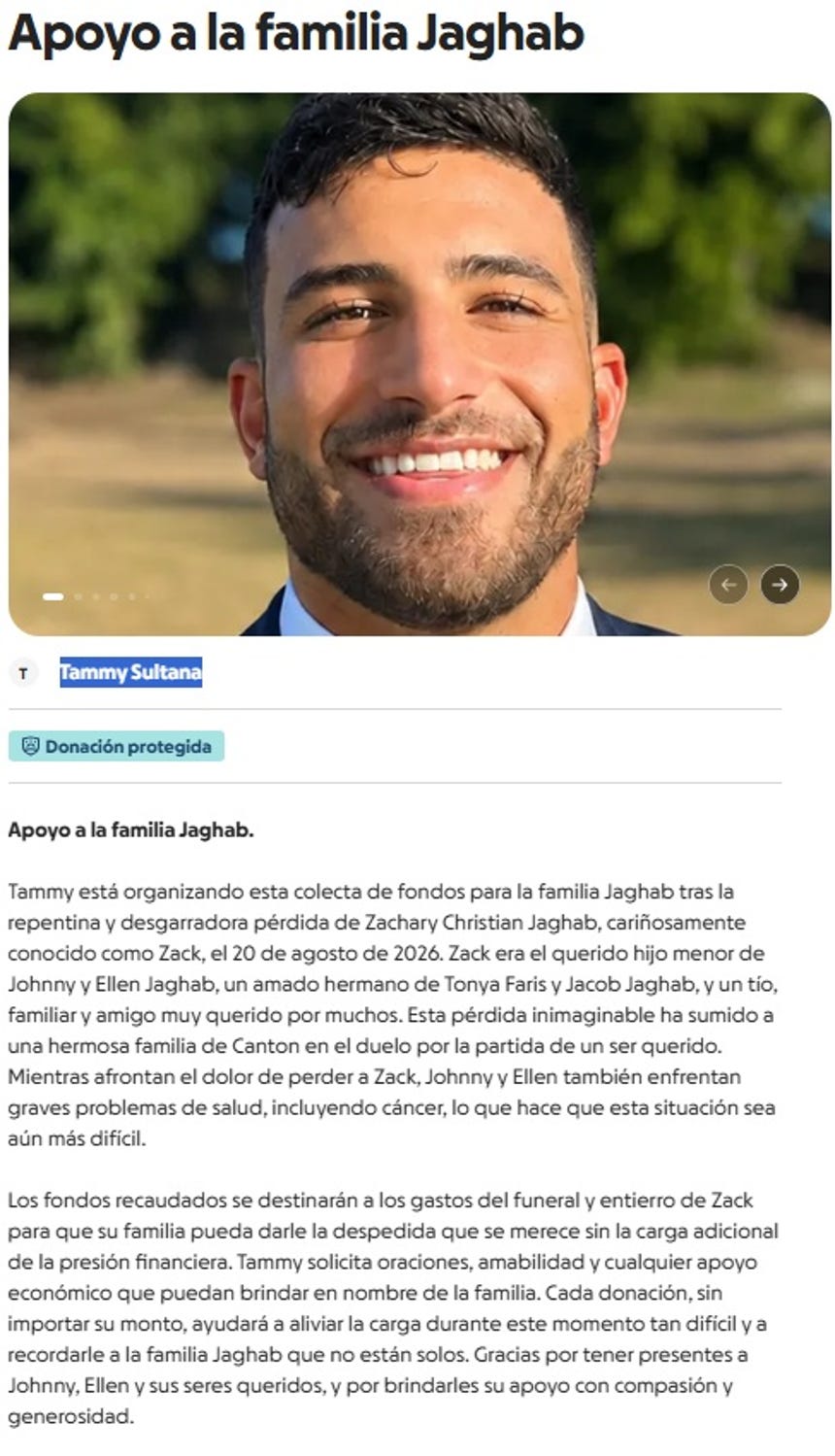Open organizer Tammy Sultana's profile
Viewport: 835px width, 1456px height.
pos(130,671)
